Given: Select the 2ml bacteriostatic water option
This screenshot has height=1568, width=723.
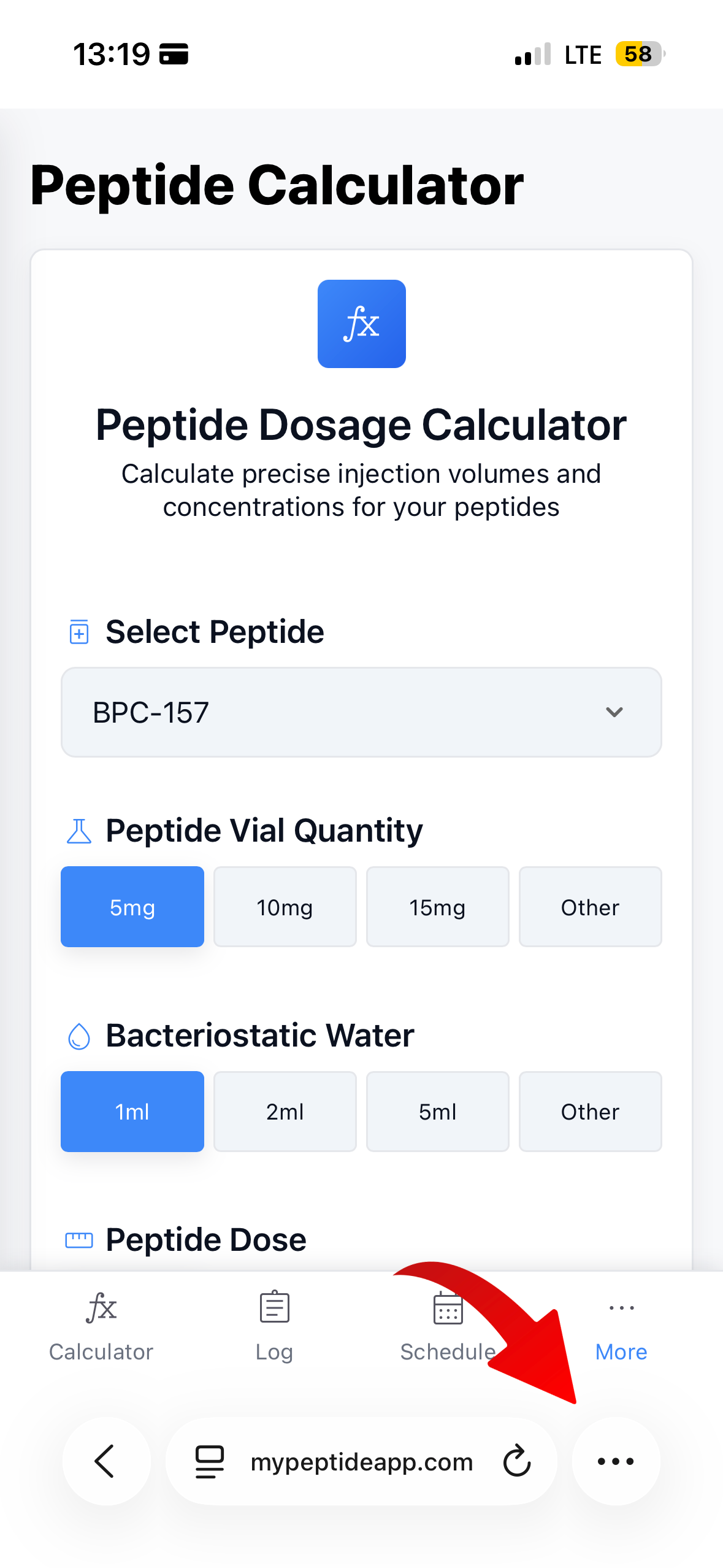Looking at the screenshot, I should click(x=285, y=1112).
